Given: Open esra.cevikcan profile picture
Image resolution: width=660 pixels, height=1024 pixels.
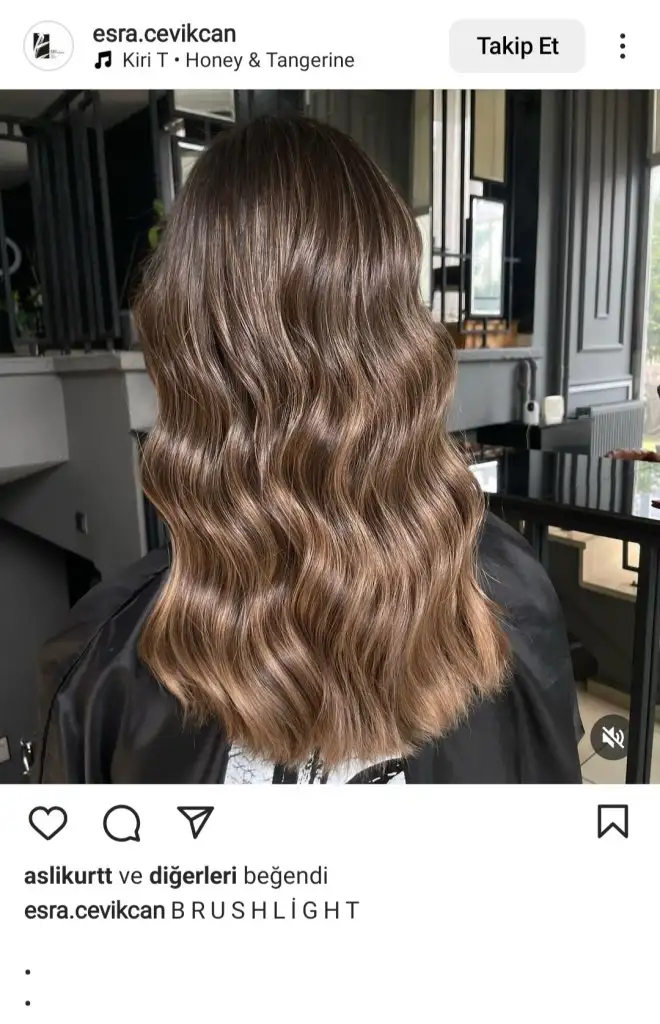Looking at the screenshot, I should [48, 46].
